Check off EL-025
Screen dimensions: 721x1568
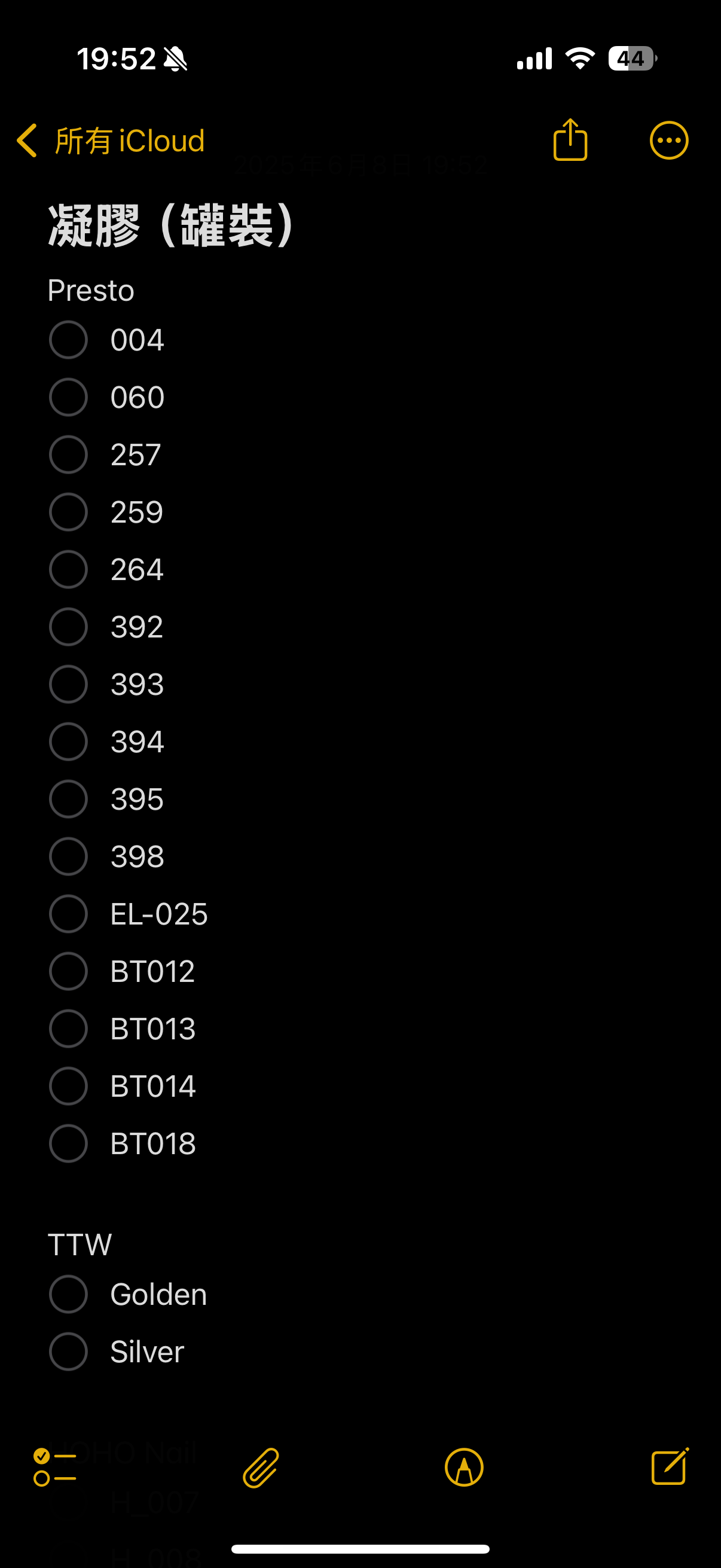pyautogui.click(x=68, y=914)
